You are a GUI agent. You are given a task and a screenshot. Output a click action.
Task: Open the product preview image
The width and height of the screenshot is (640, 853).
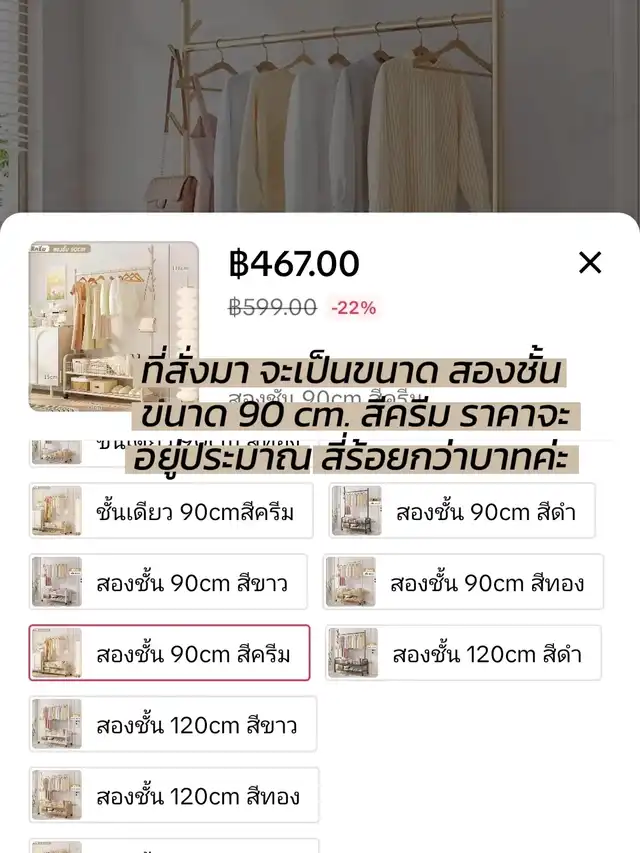[x=113, y=325]
